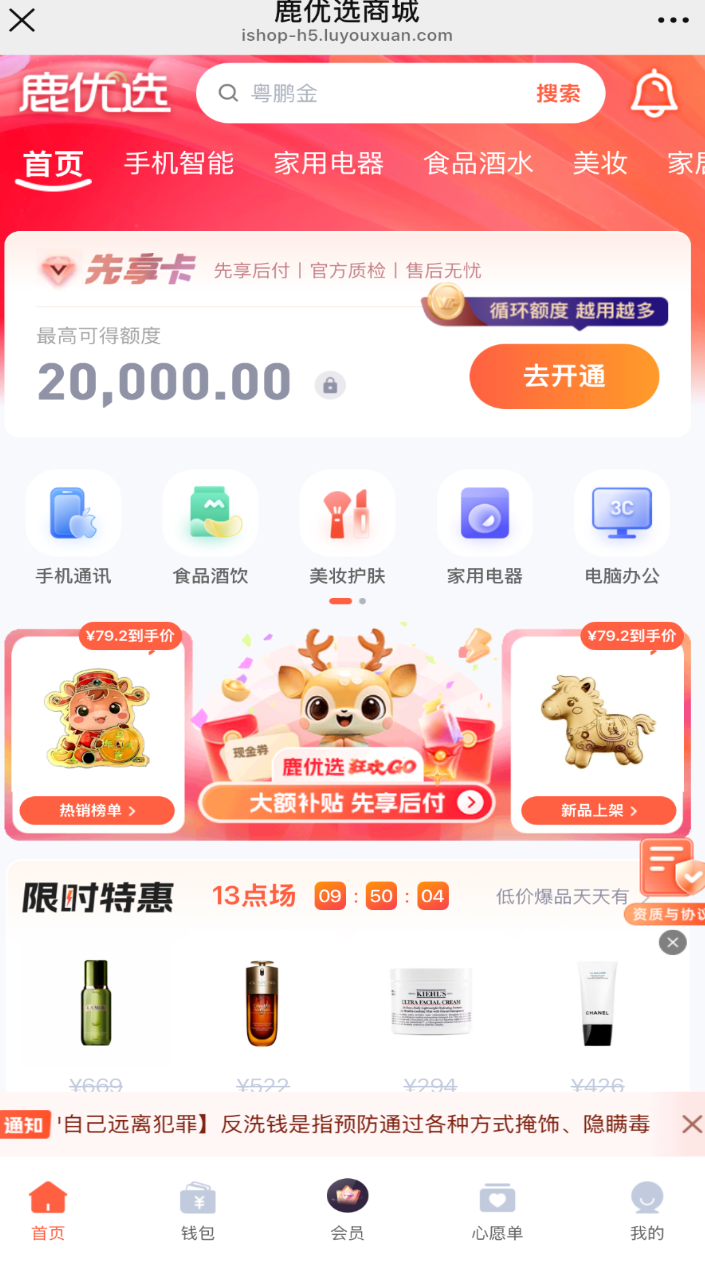View 新品上架 new arrivals
The width and height of the screenshot is (705, 1275).
(x=598, y=810)
